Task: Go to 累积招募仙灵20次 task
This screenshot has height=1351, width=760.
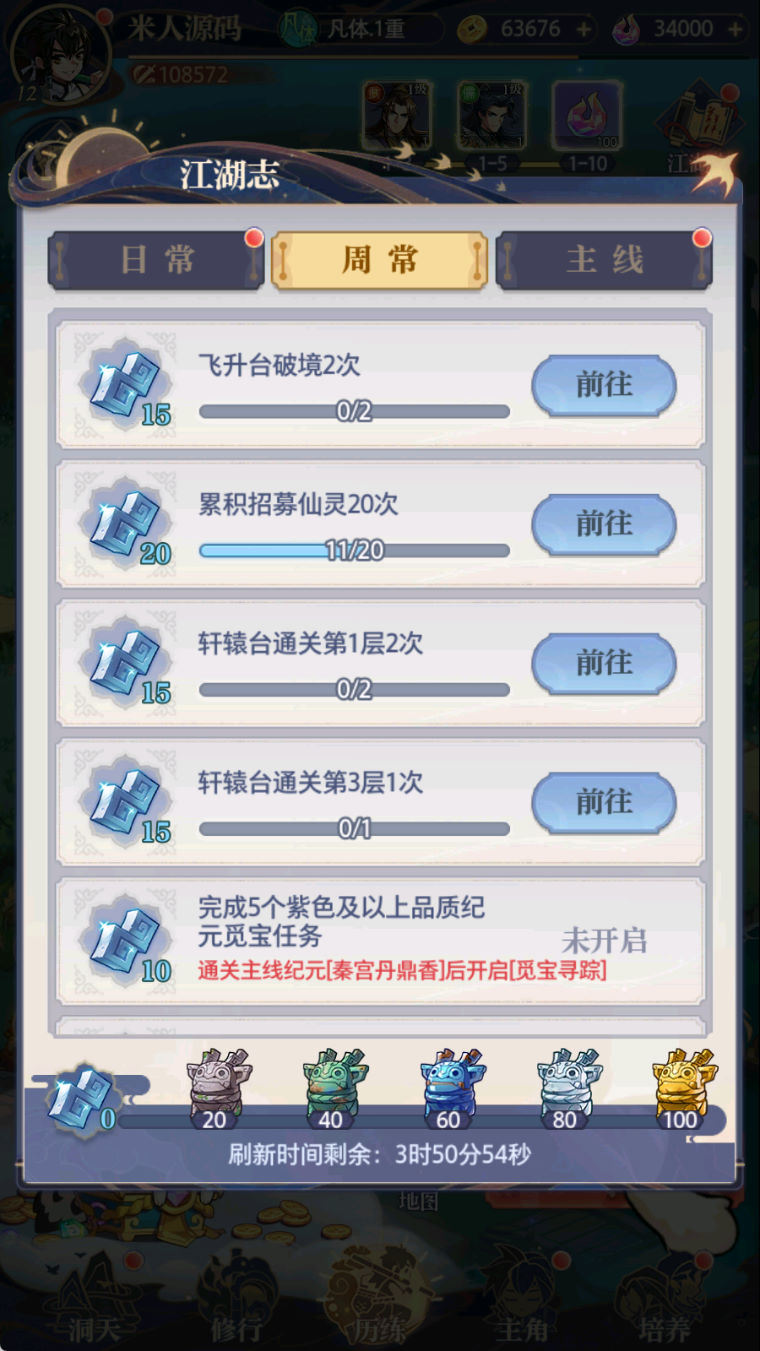Action: tap(603, 524)
